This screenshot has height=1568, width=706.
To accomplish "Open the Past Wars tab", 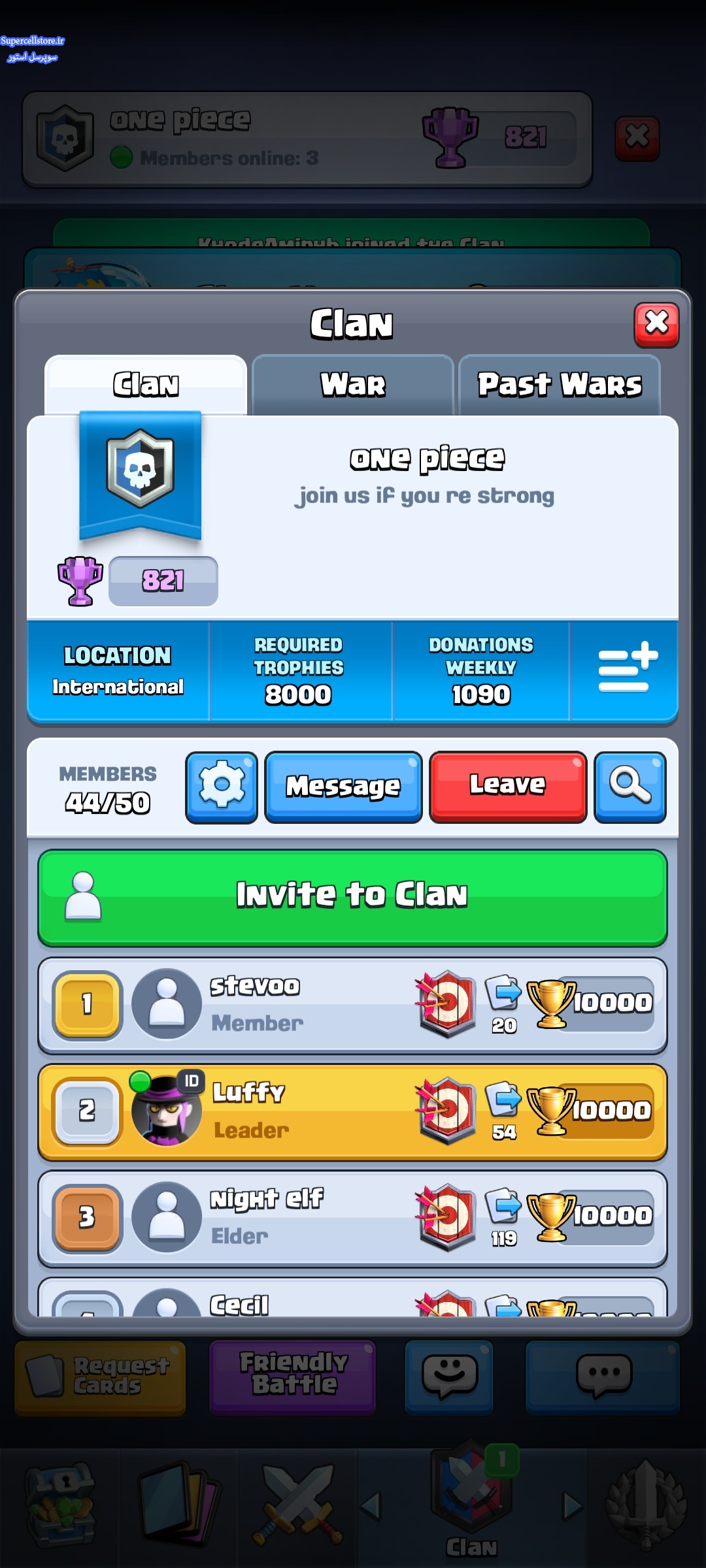I will [x=560, y=385].
